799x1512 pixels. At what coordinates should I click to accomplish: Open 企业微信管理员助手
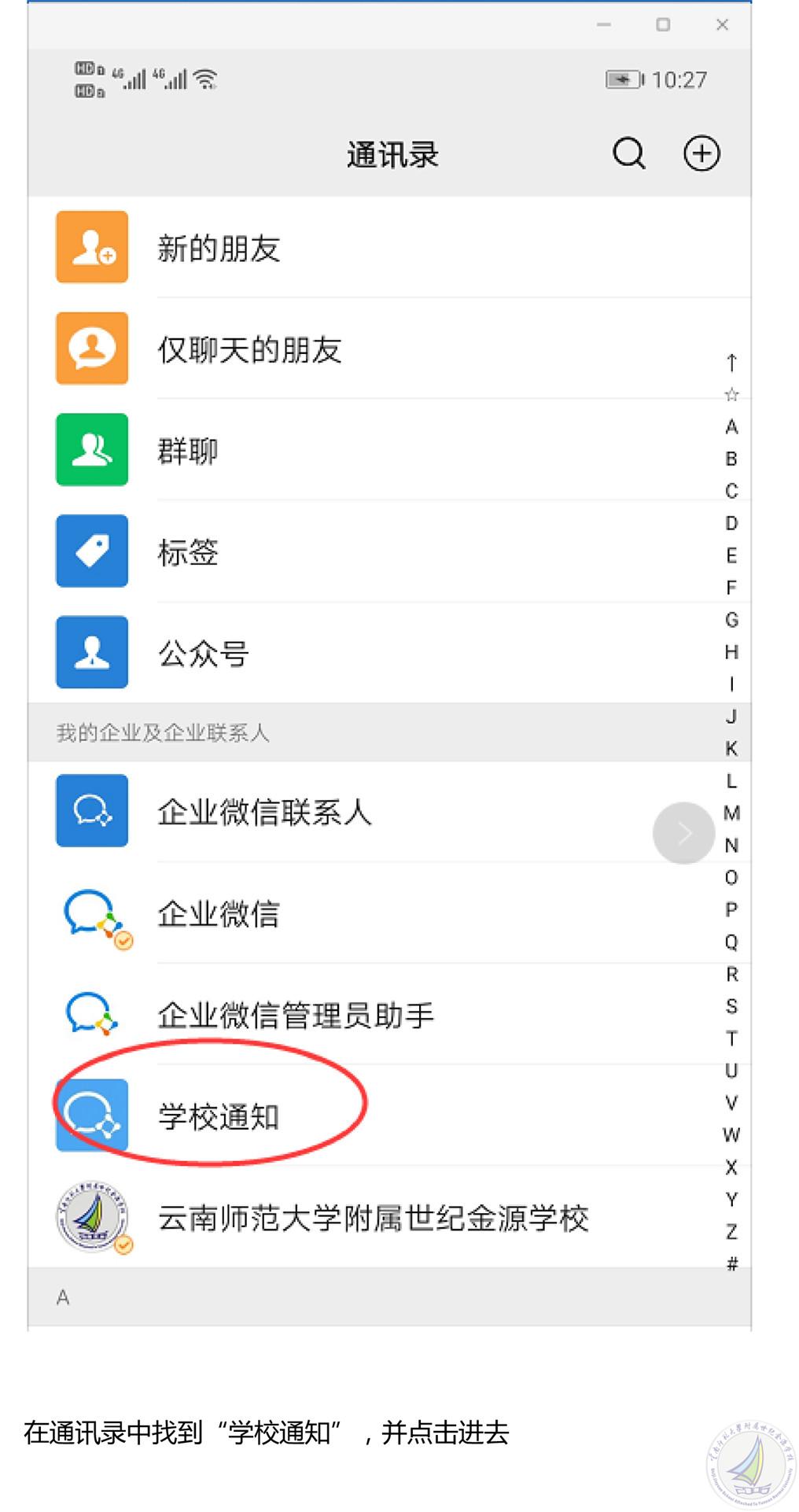pyautogui.click(x=295, y=1015)
